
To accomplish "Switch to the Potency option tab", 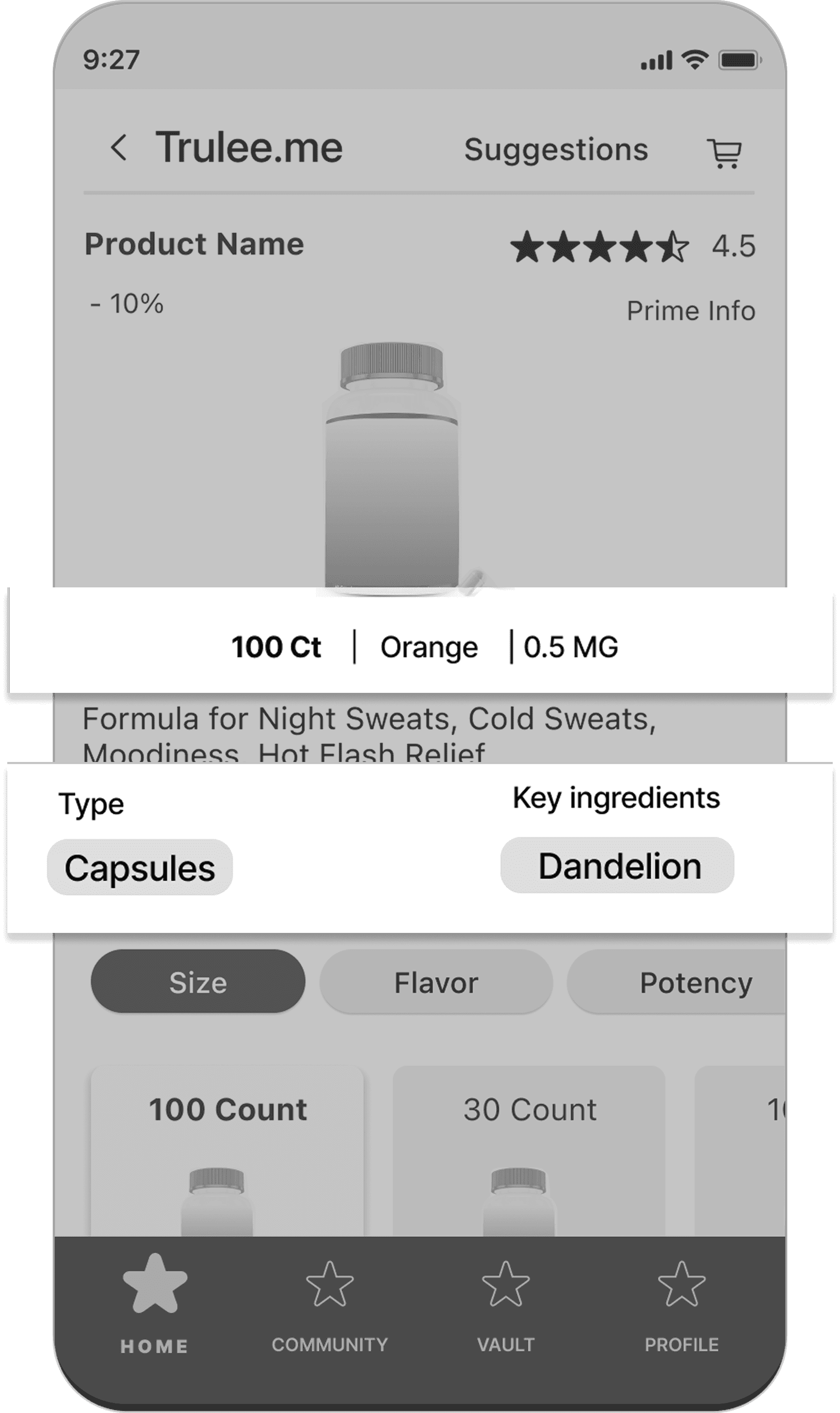I will pyautogui.click(x=677, y=982).
